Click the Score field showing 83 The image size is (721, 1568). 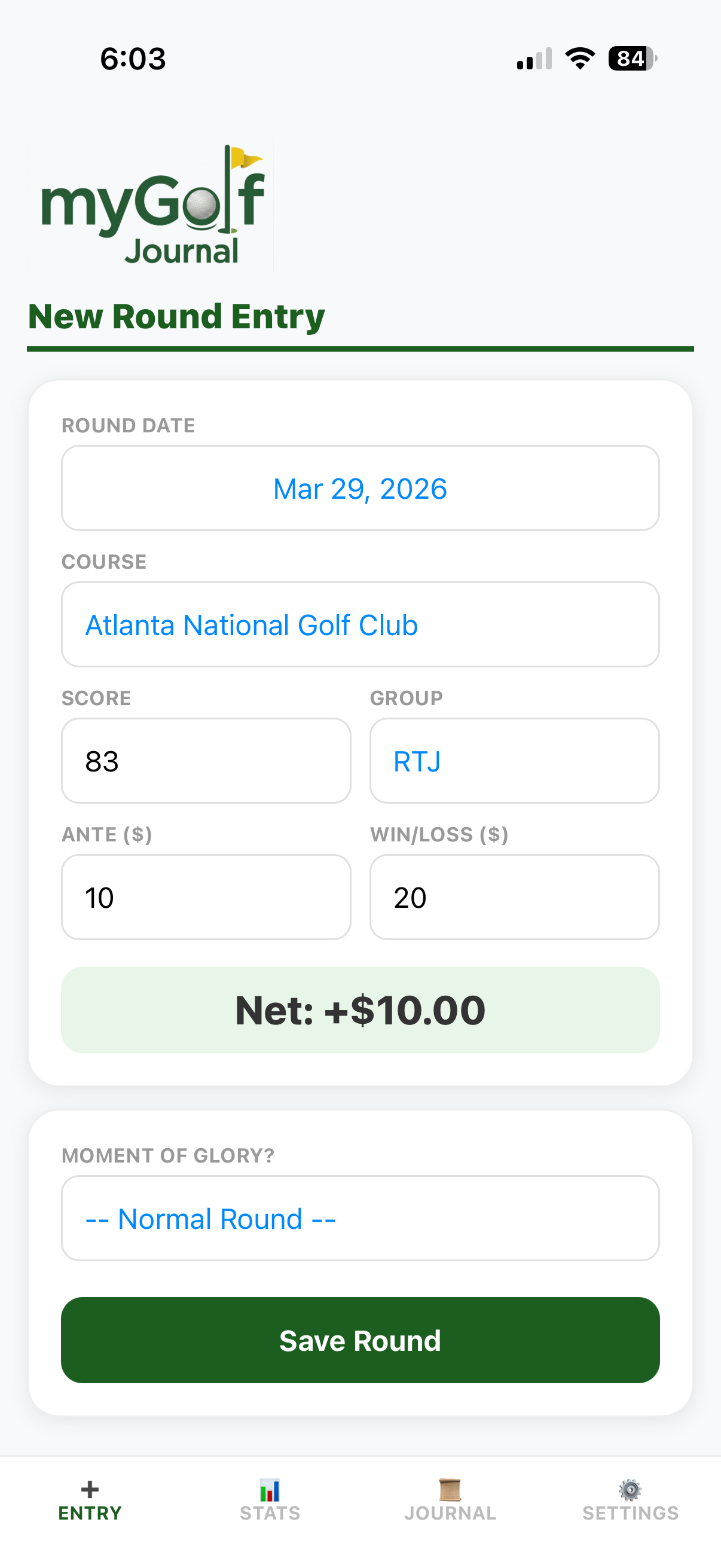(206, 760)
